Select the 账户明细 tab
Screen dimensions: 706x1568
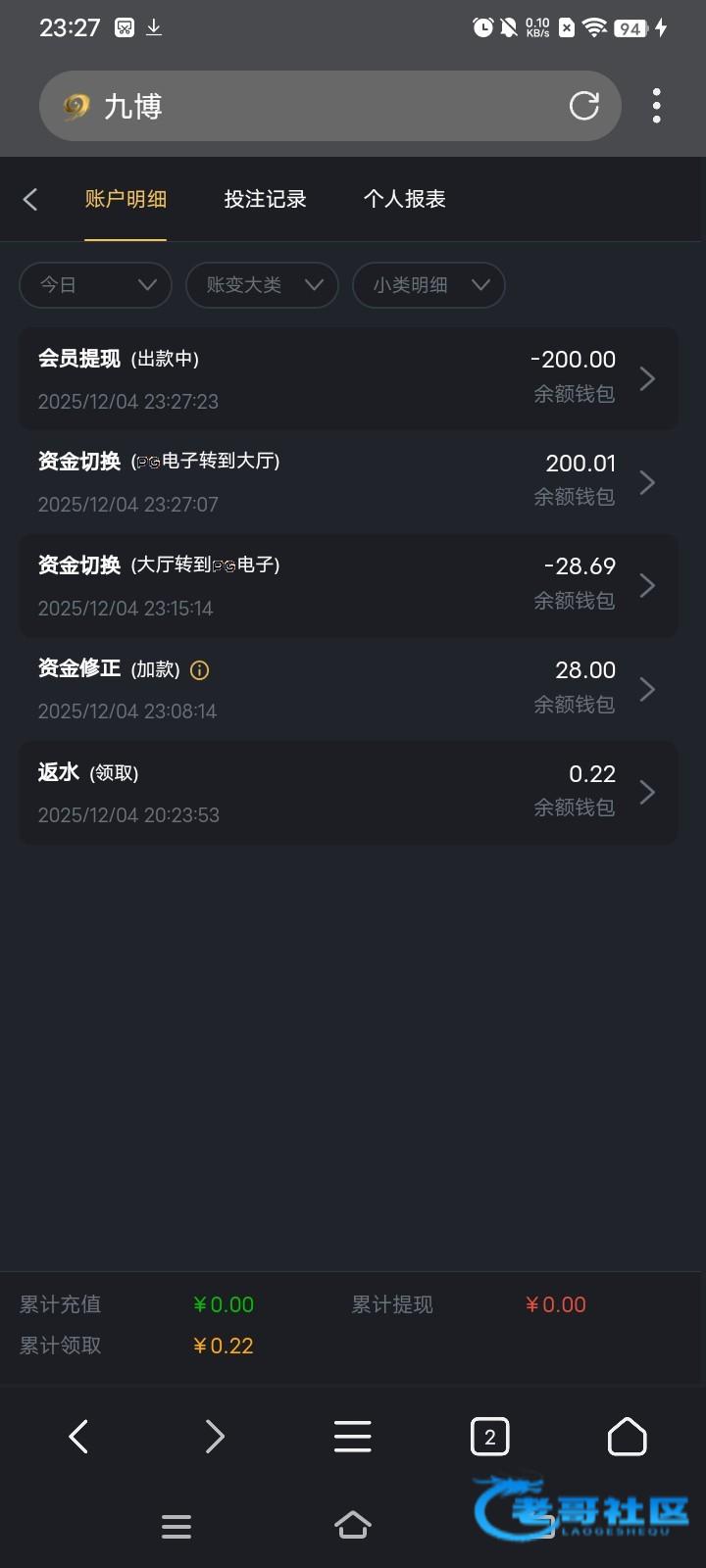tap(126, 200)
